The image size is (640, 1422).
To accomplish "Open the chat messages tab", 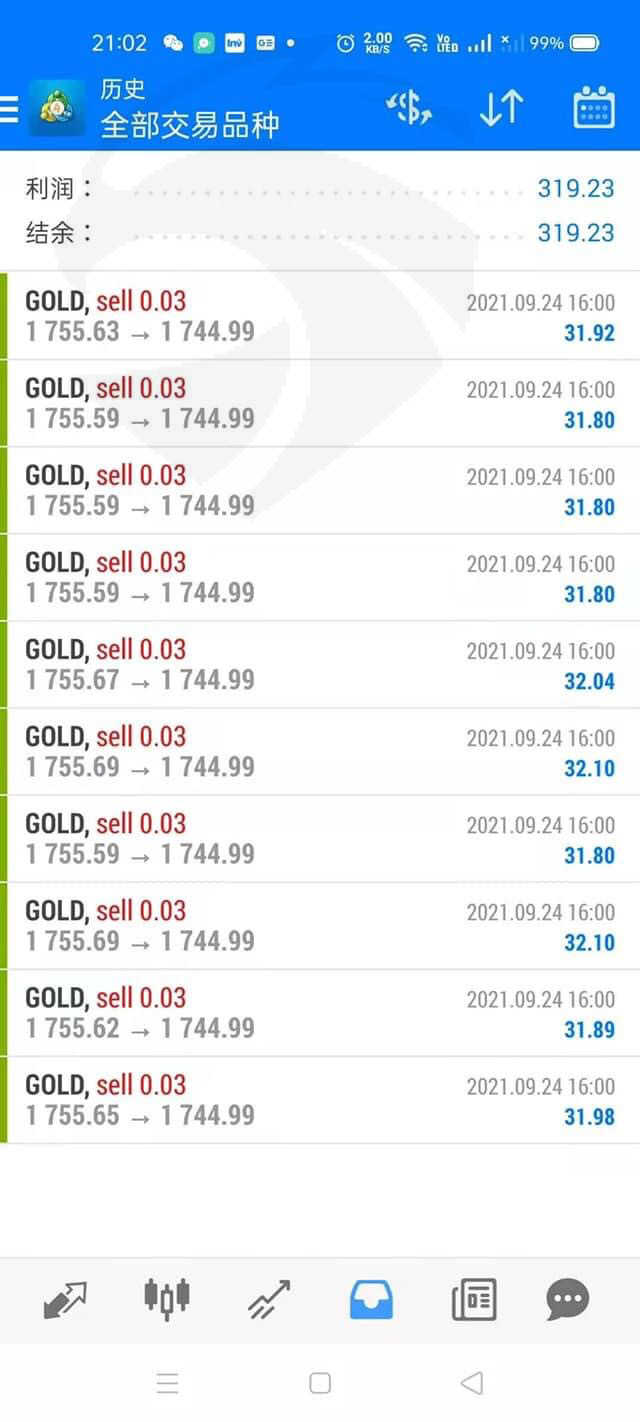I will tap(568, 1299).
